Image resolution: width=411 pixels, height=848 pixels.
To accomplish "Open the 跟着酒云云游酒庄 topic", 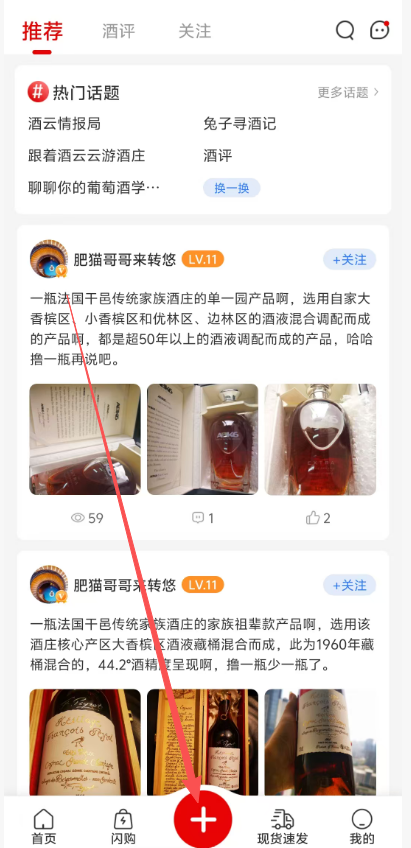I will [x=87, y=156].
